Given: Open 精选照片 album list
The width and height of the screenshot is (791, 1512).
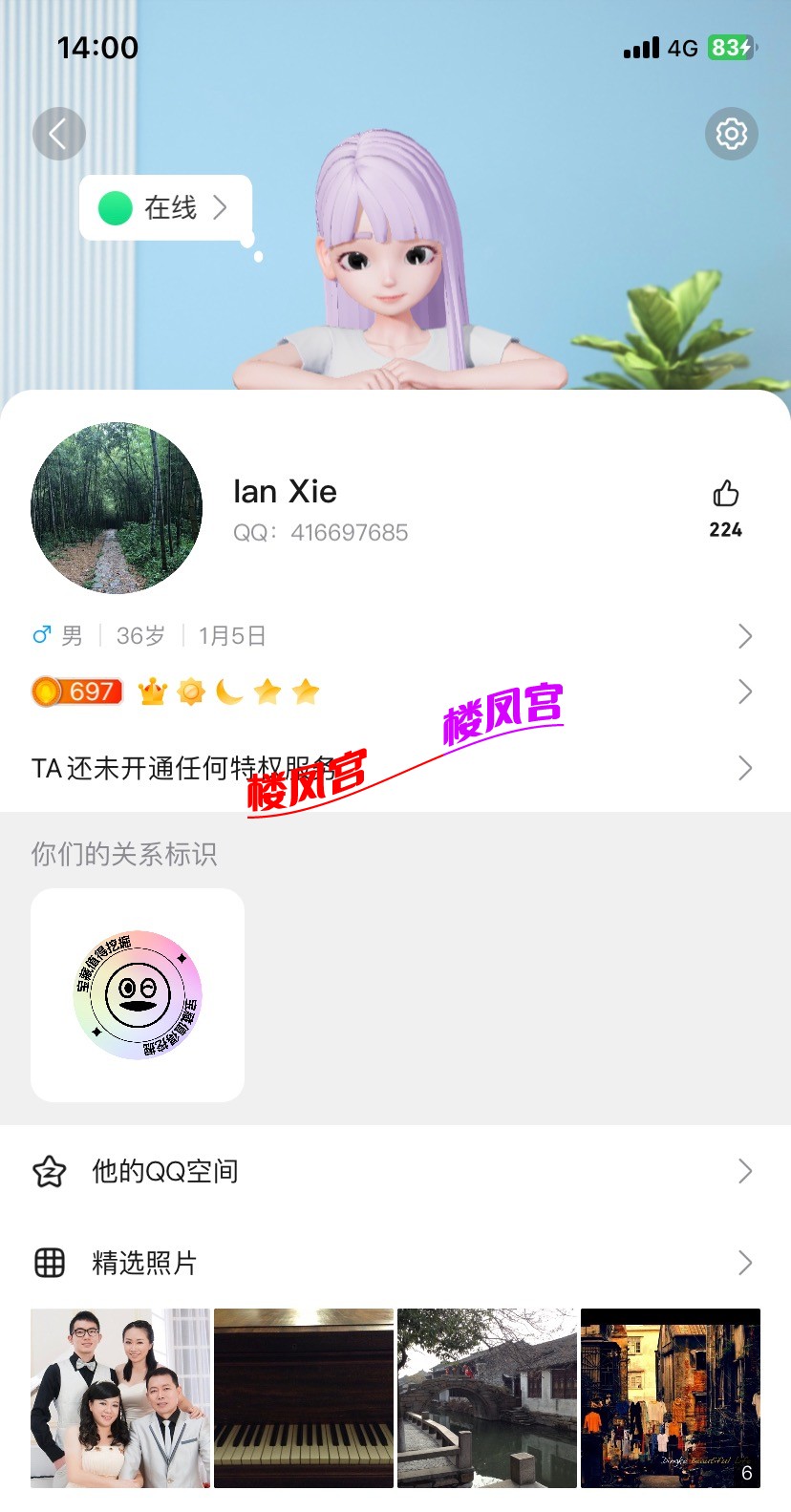Looking at the screenshot, I should [x=392, y=1263].
